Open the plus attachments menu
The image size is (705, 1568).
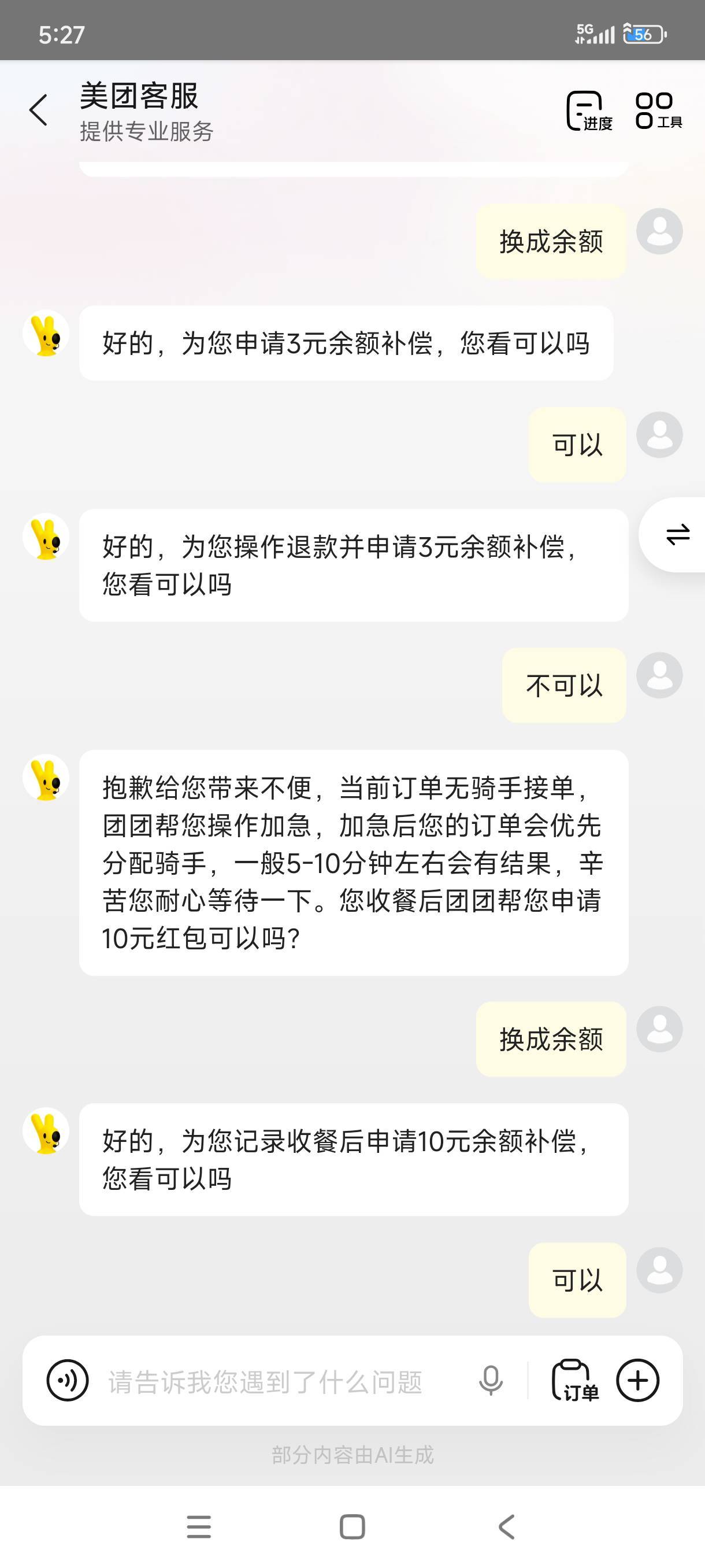(x=637, y=1381)
